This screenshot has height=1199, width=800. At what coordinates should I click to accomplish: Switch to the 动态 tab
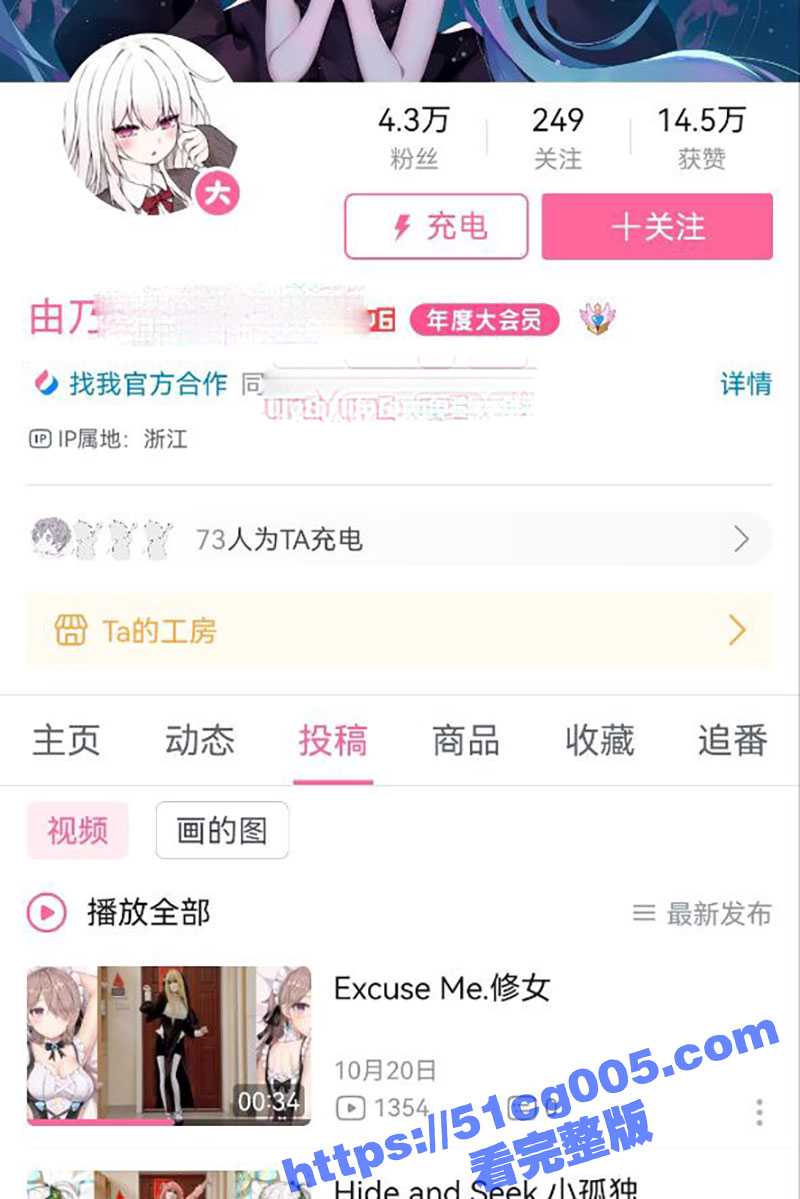200,741
